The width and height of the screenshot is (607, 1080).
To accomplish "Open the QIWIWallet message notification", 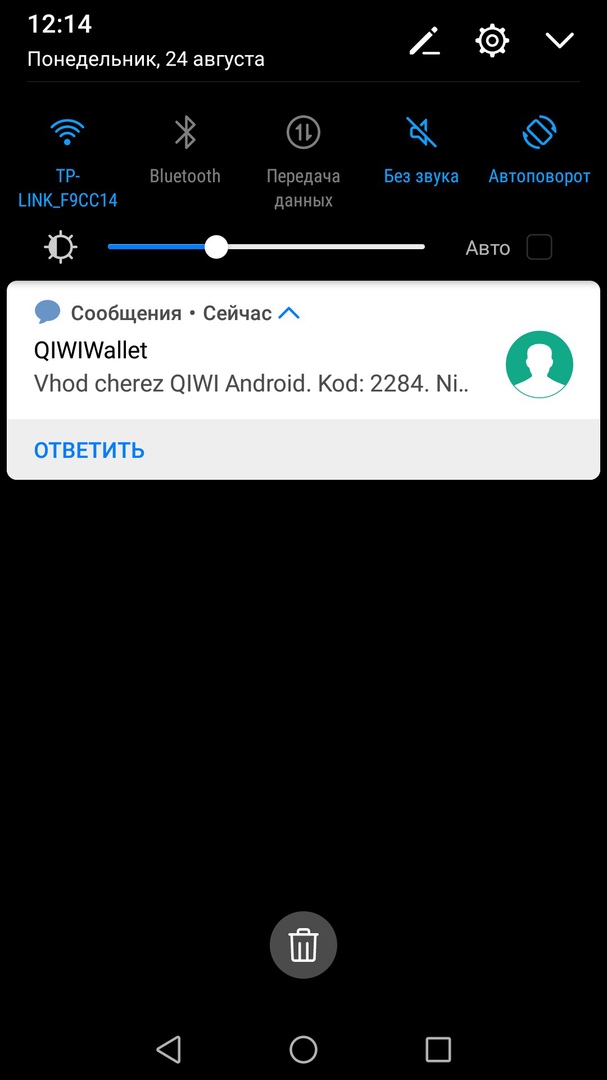I will click(250, 367).
